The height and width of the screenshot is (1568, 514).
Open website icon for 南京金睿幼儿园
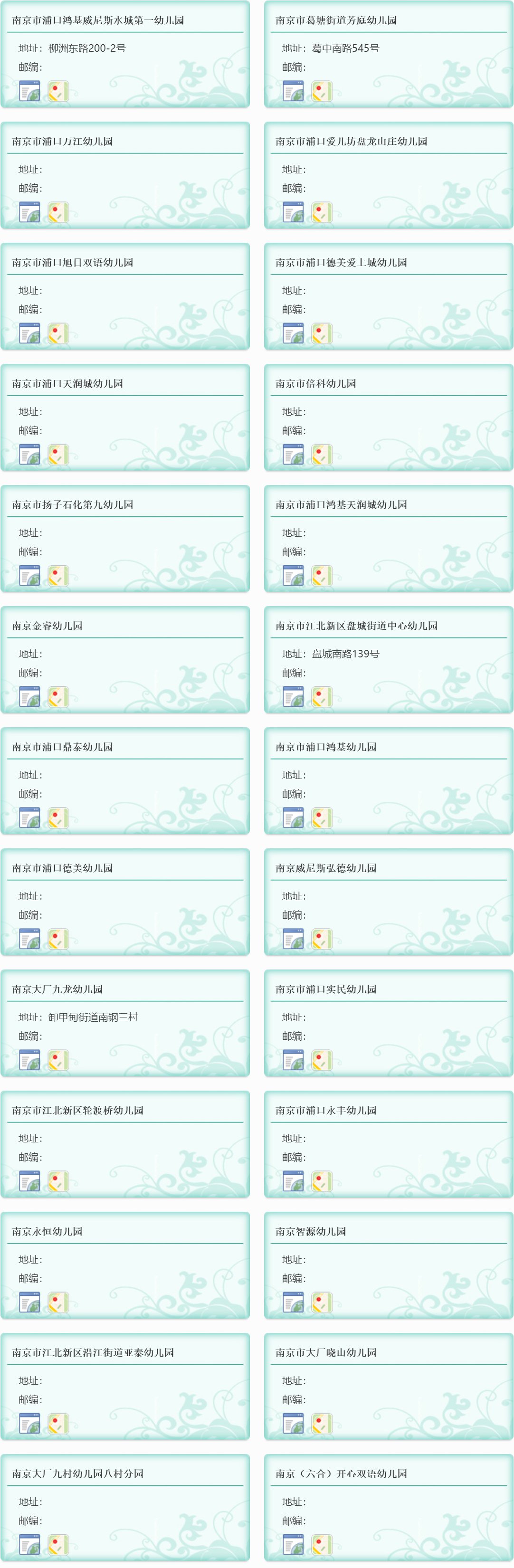coord(29,697)
